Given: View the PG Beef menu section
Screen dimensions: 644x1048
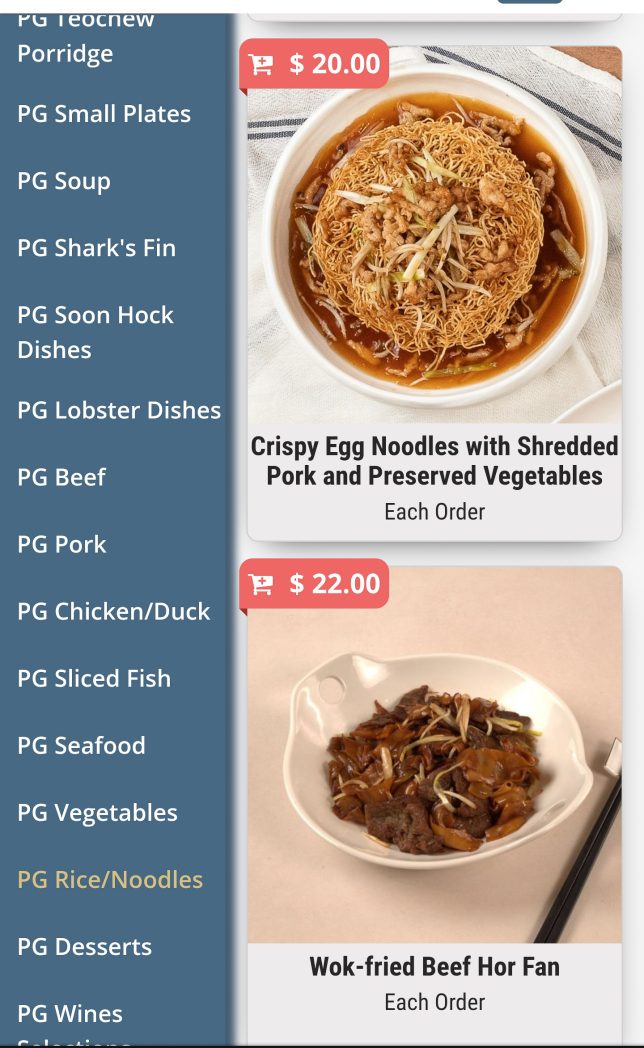Looking at the screenshot, I should point(61,477).
